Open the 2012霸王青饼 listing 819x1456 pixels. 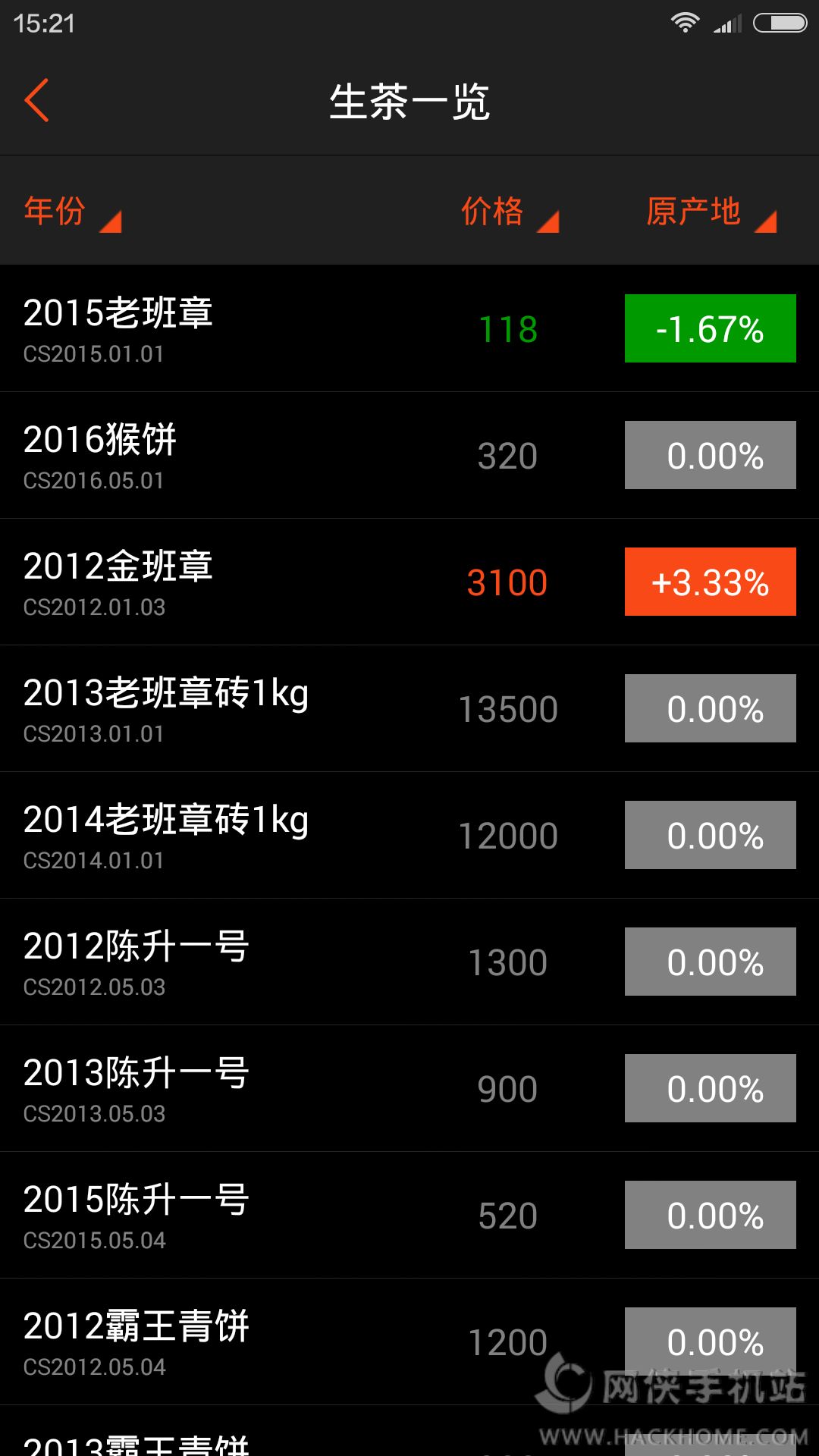136,1342
